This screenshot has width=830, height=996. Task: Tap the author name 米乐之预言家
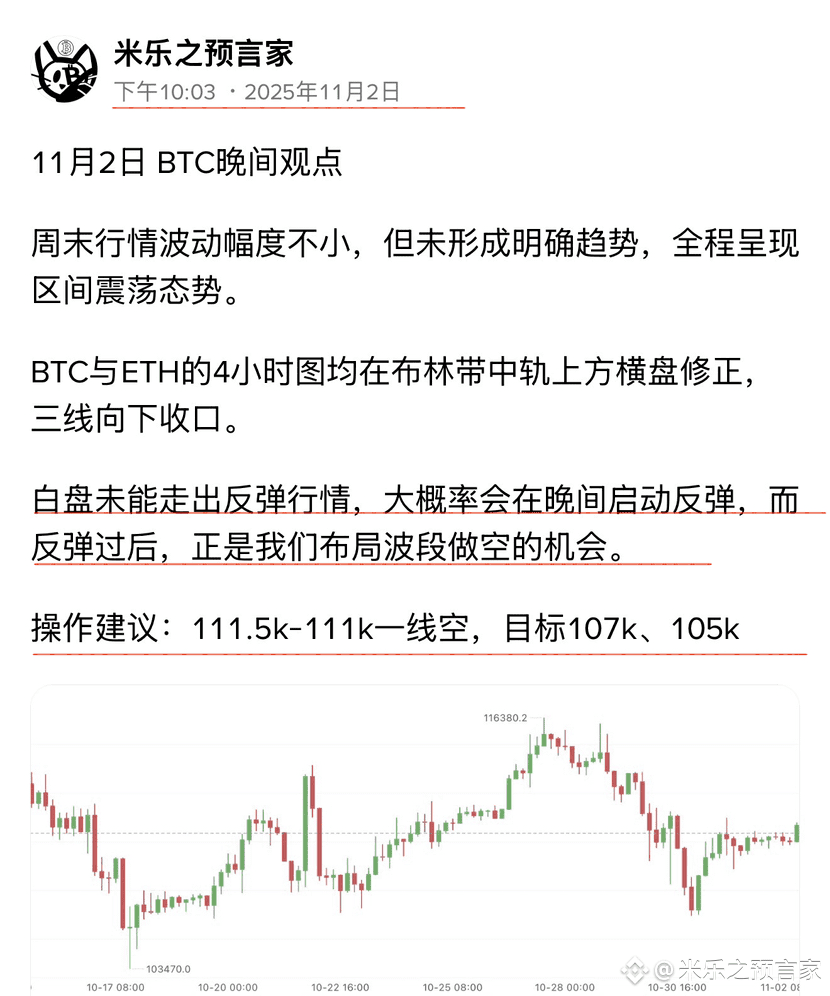(204, 53)
